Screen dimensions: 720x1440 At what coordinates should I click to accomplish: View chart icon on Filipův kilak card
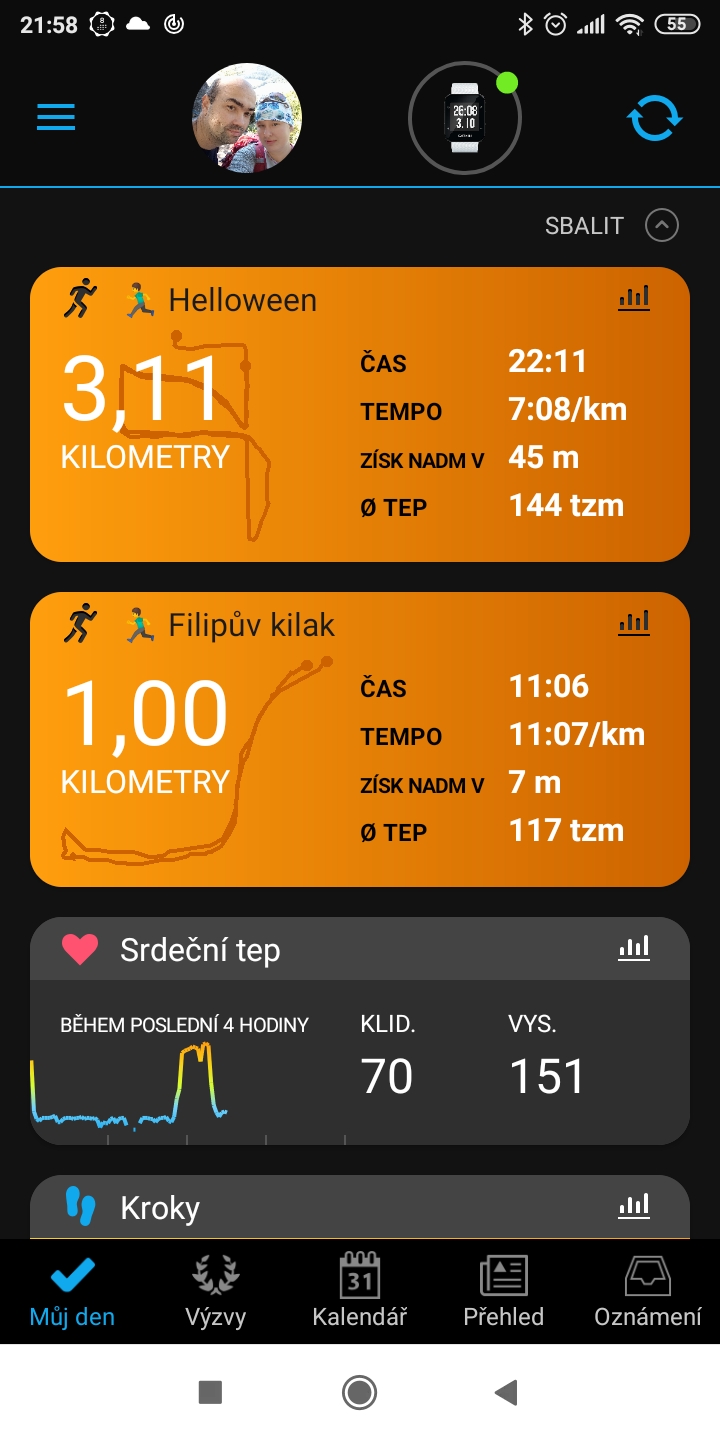point(634,623)
